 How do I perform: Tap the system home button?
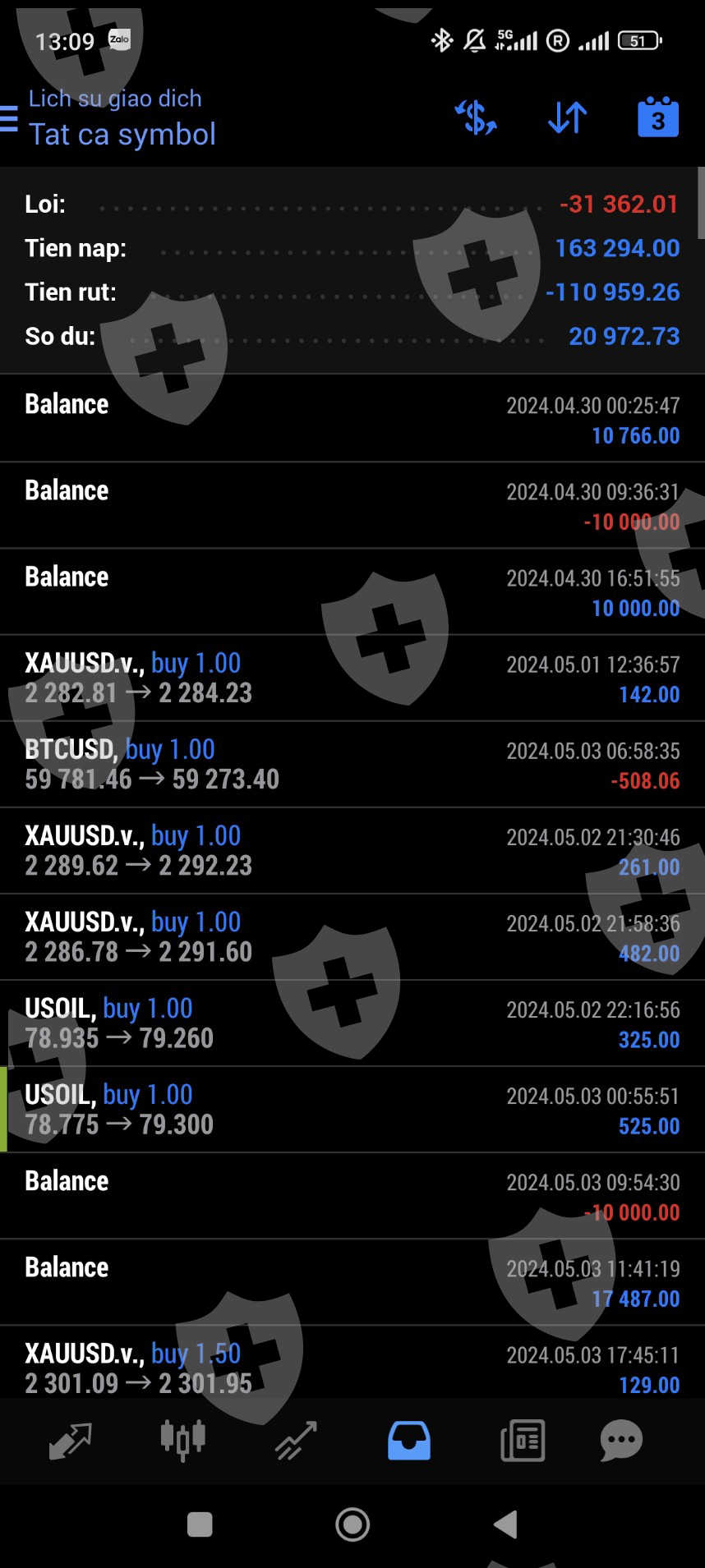click(x=352, y=1524)
